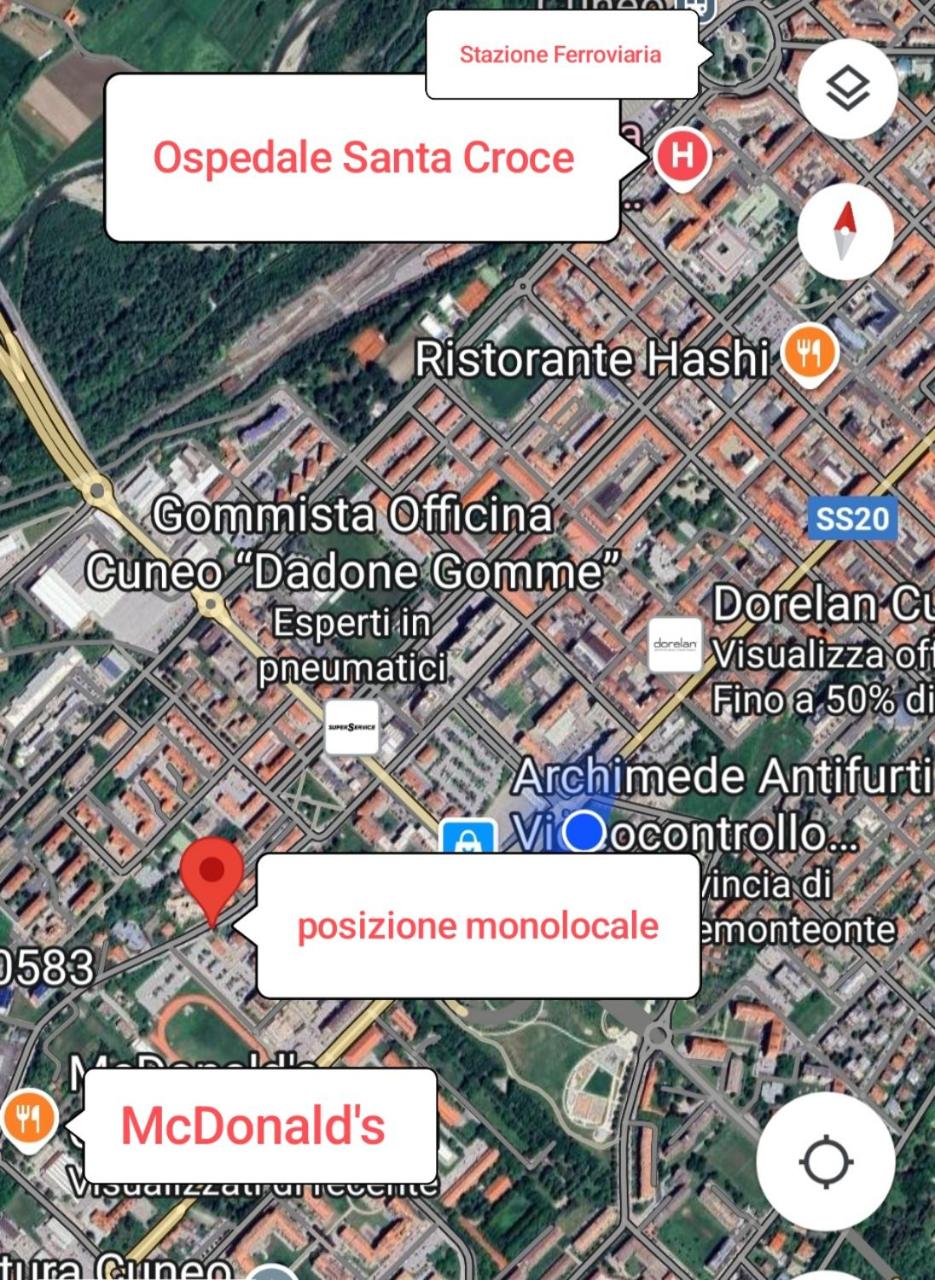Select the Dorelan store marker
Screen dimensions: 935x1280
(675, 645)
